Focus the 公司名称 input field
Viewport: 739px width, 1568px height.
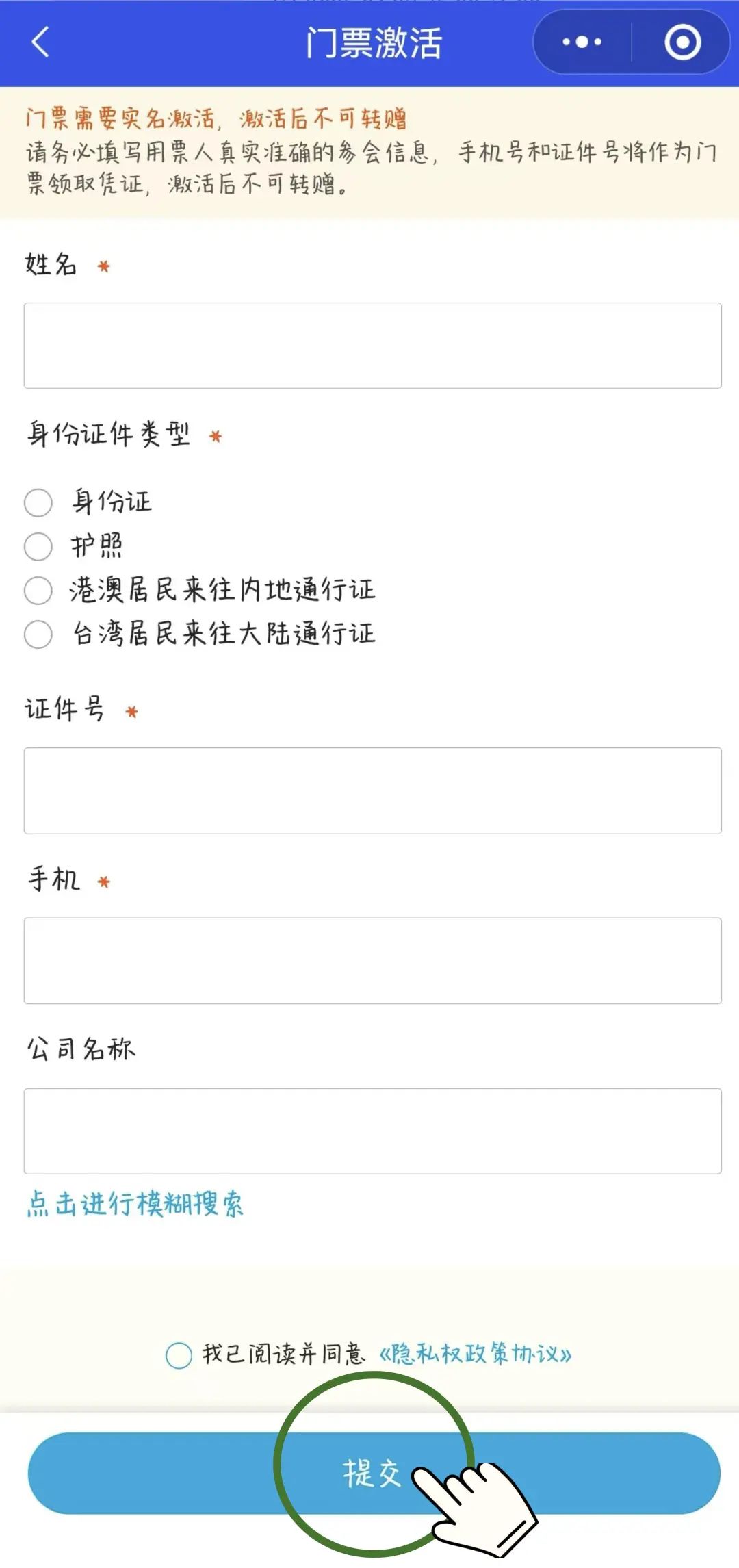coord(372,1131)
